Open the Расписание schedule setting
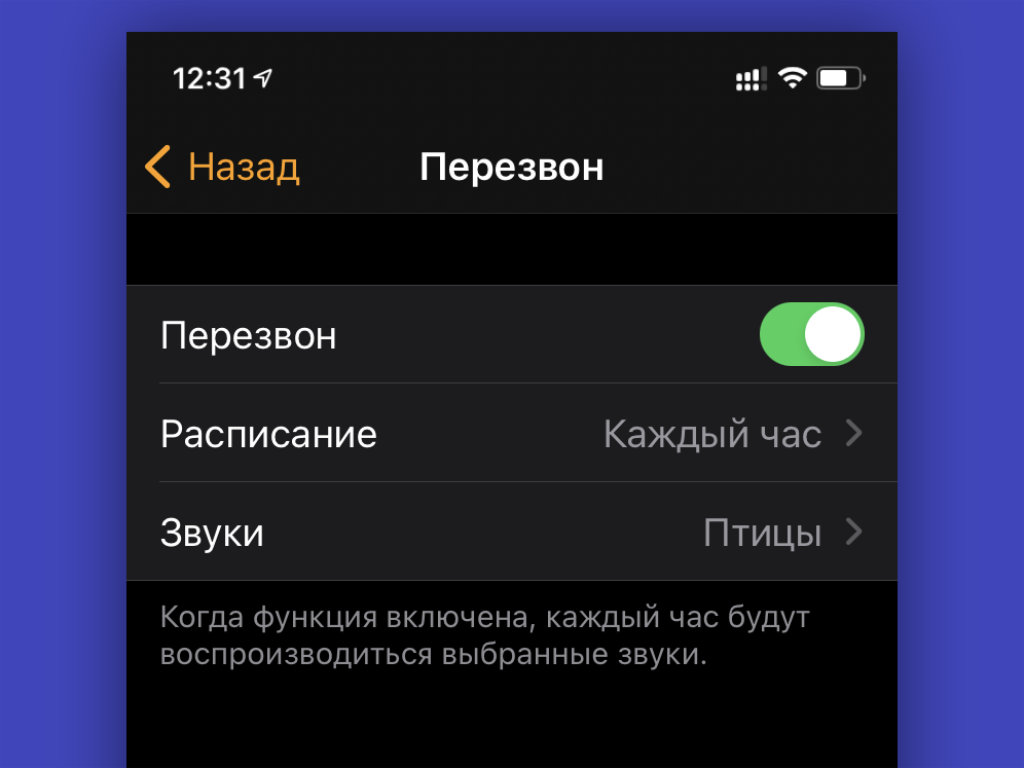The image size is (1024, 768). coord(511,434)
